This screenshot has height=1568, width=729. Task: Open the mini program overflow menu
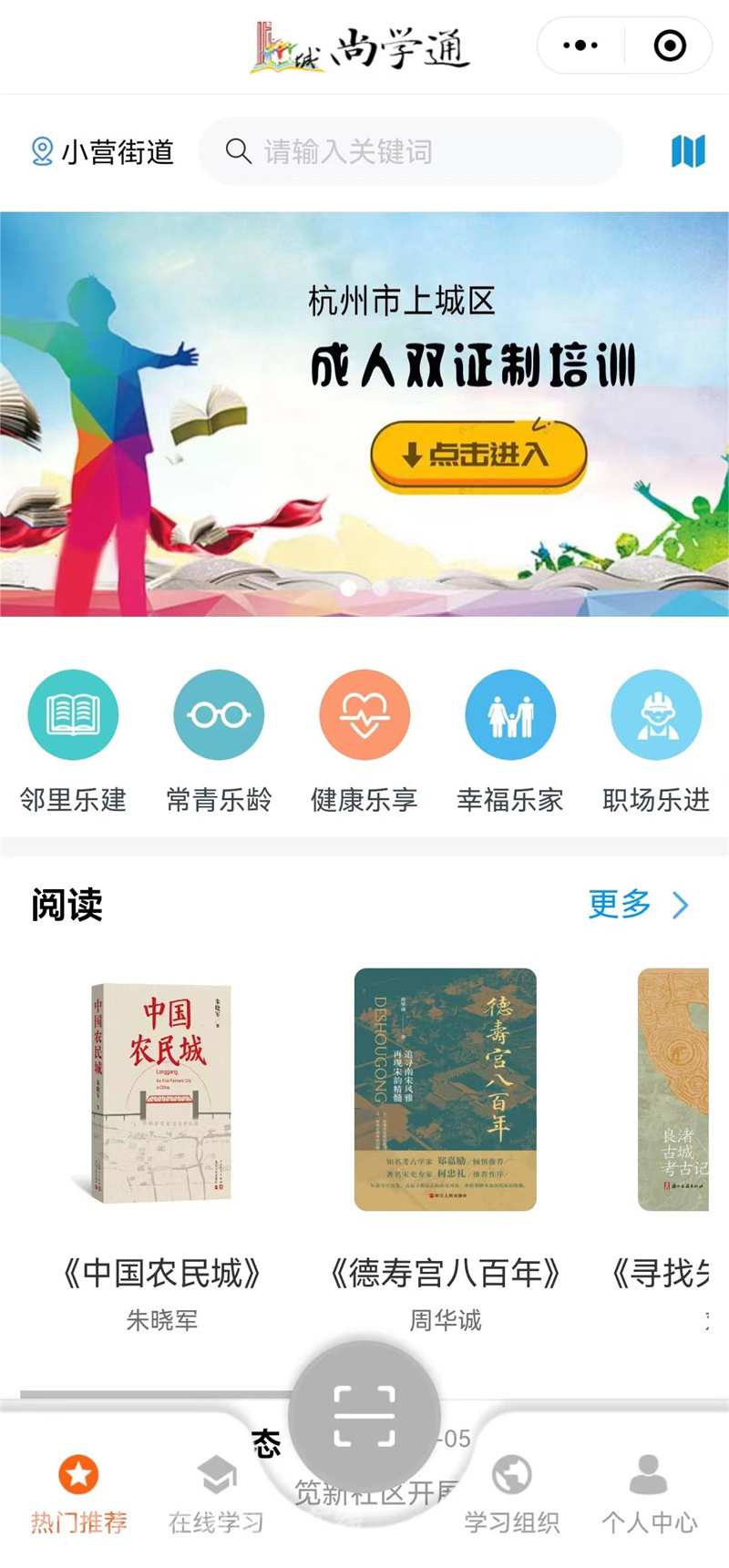pyautogui.click(x=580, y=46)
